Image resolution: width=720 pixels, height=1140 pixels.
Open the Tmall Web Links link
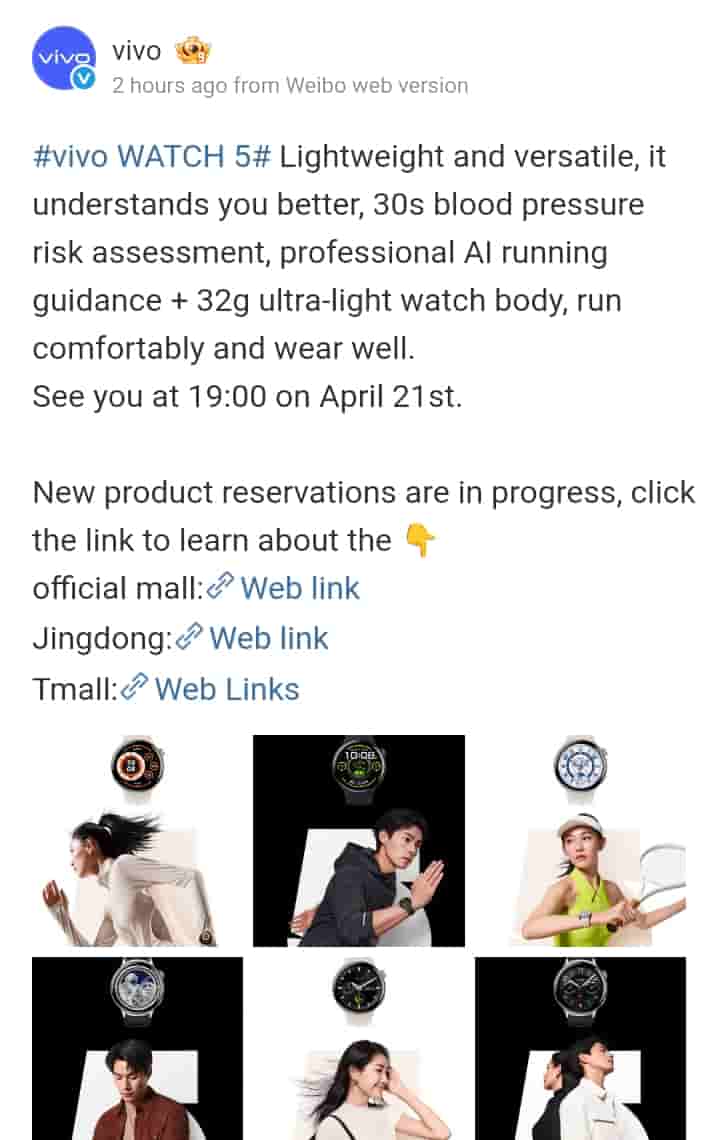coord(226,689)
